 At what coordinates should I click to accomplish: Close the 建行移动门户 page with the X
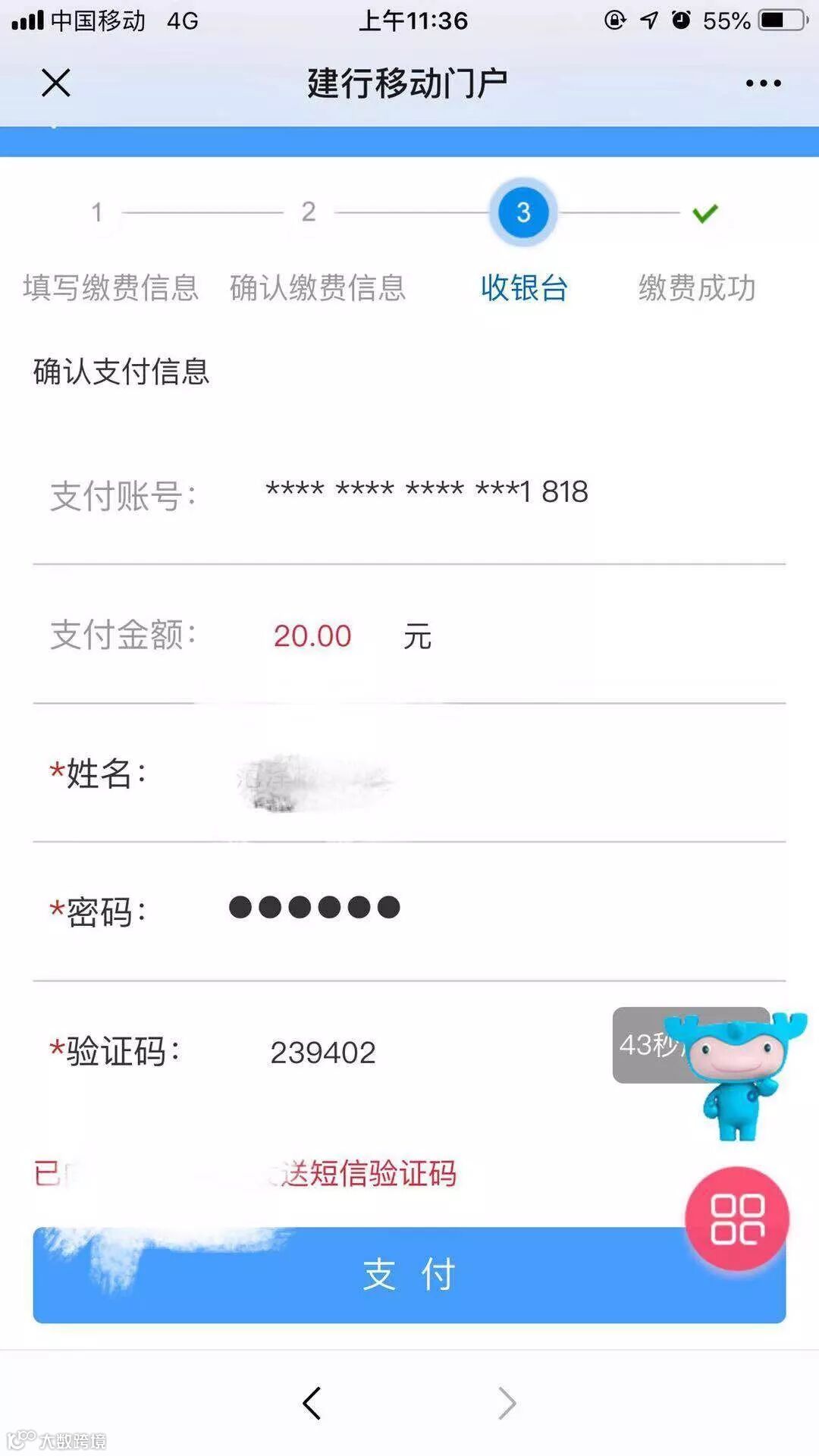click(55, 83)
